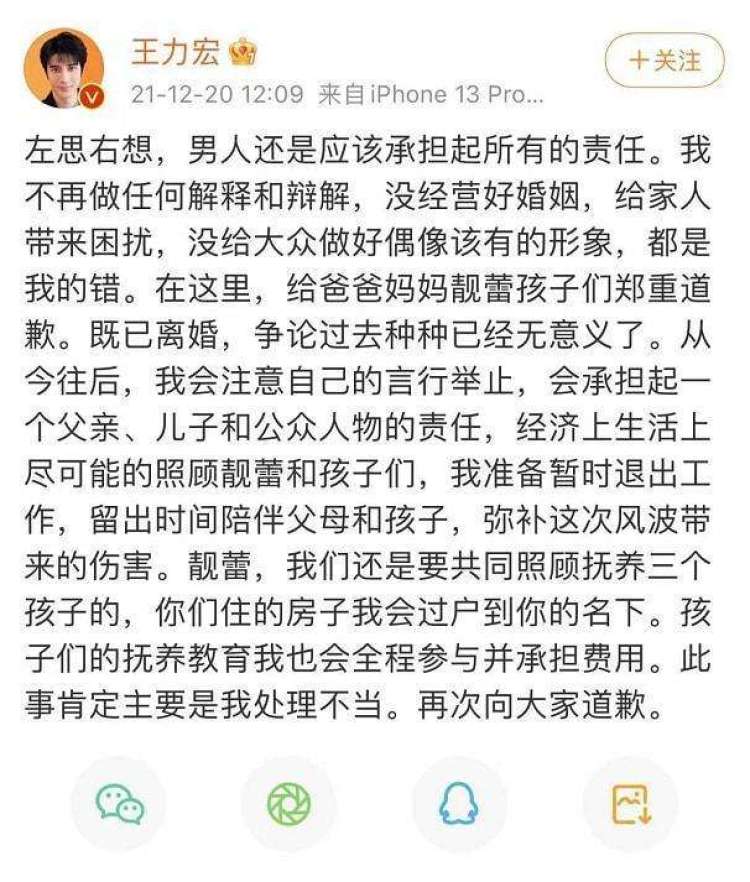750x882 pixels.
Task: Follow 王力宏 with the 关注 button
Action: click(x=664, y=61)
